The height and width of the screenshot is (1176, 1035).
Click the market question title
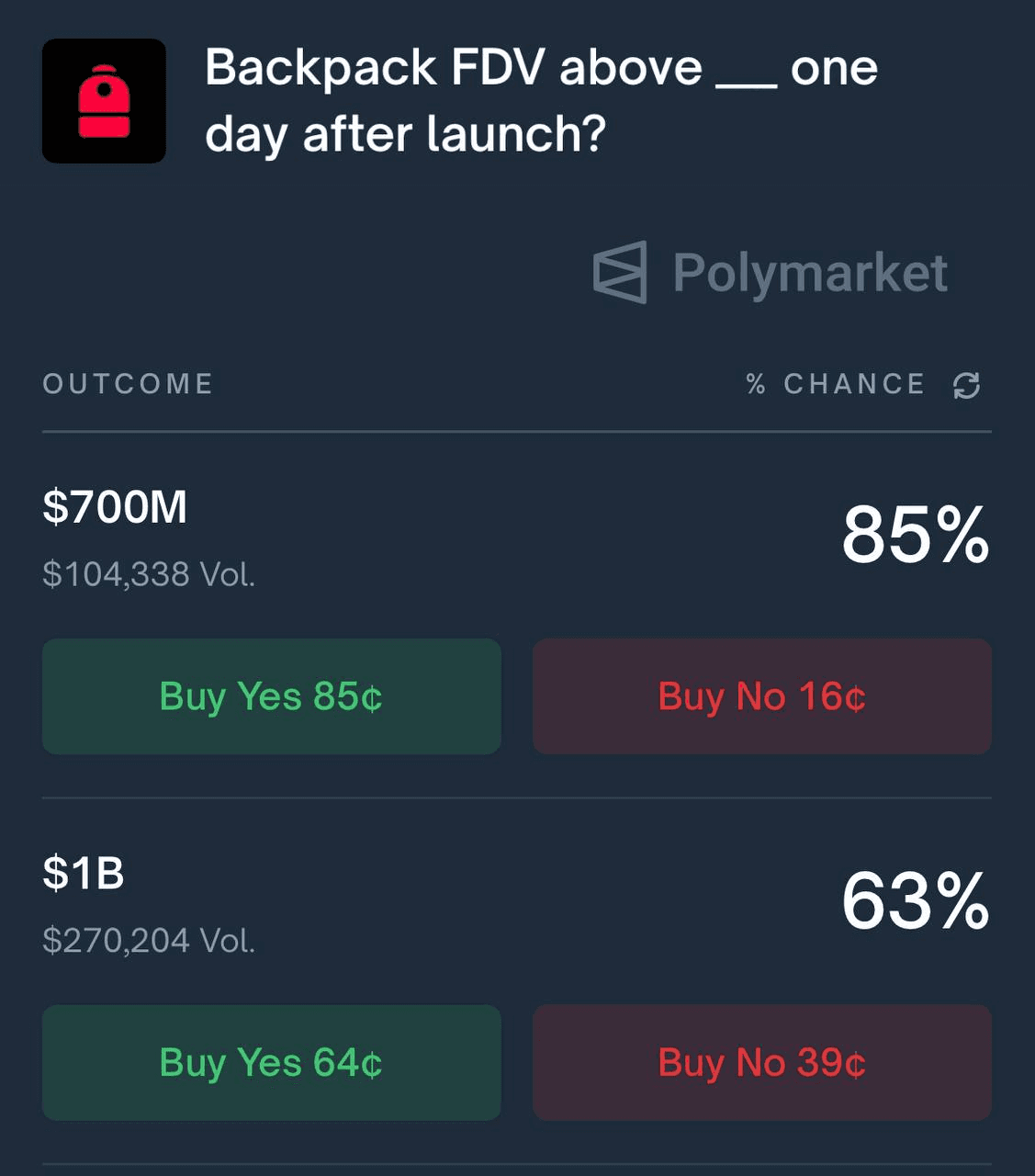pos(540,99)
